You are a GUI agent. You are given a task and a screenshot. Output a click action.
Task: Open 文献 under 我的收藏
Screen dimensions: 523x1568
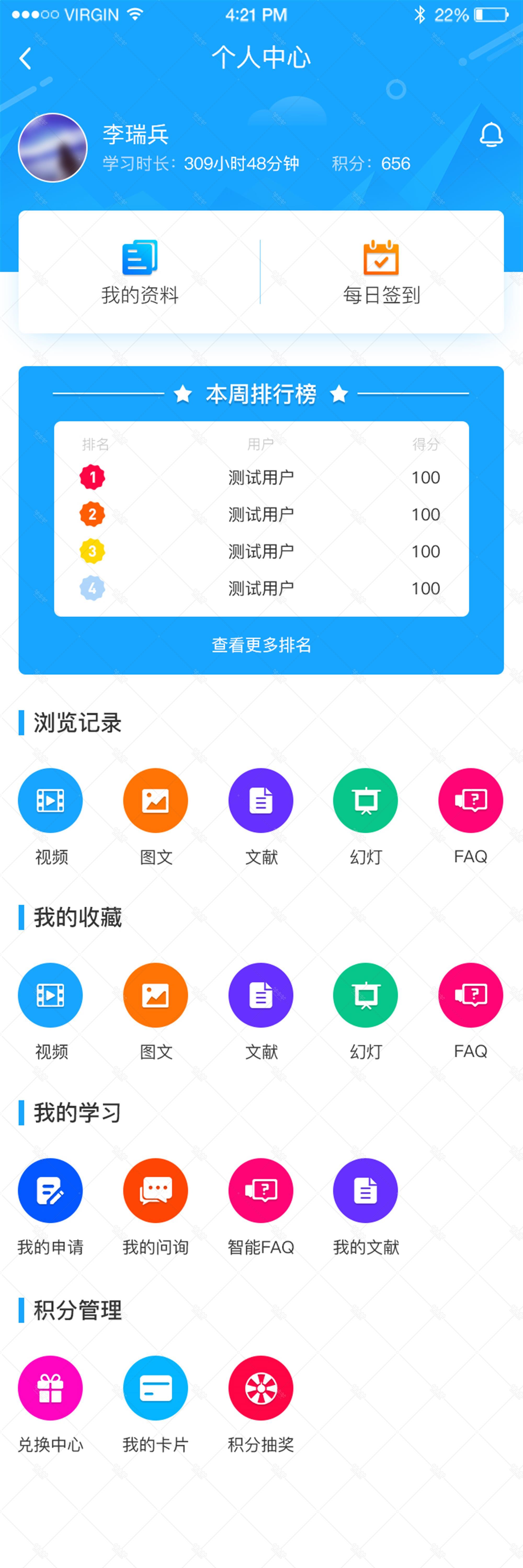261,995
